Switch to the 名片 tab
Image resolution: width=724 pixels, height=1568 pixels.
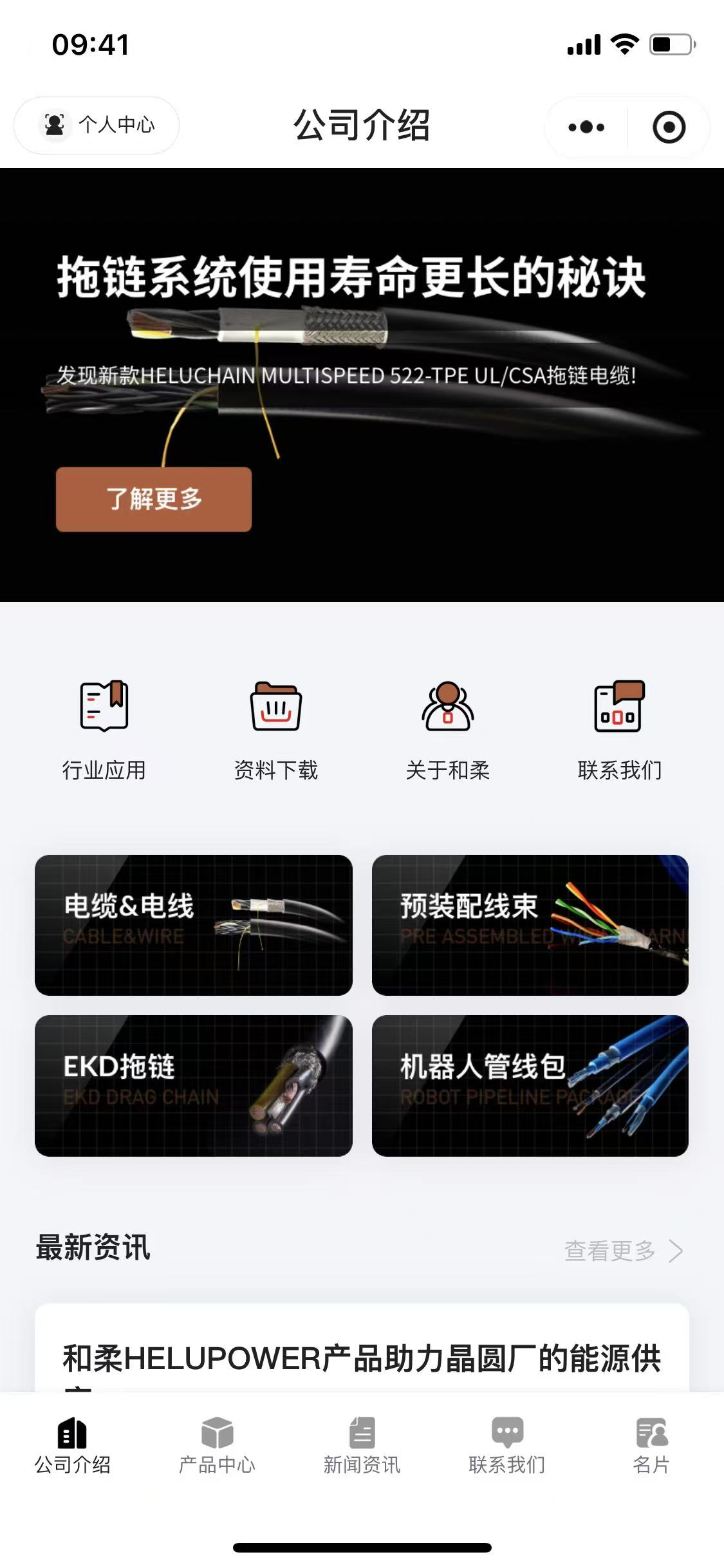pos(652,1446)
